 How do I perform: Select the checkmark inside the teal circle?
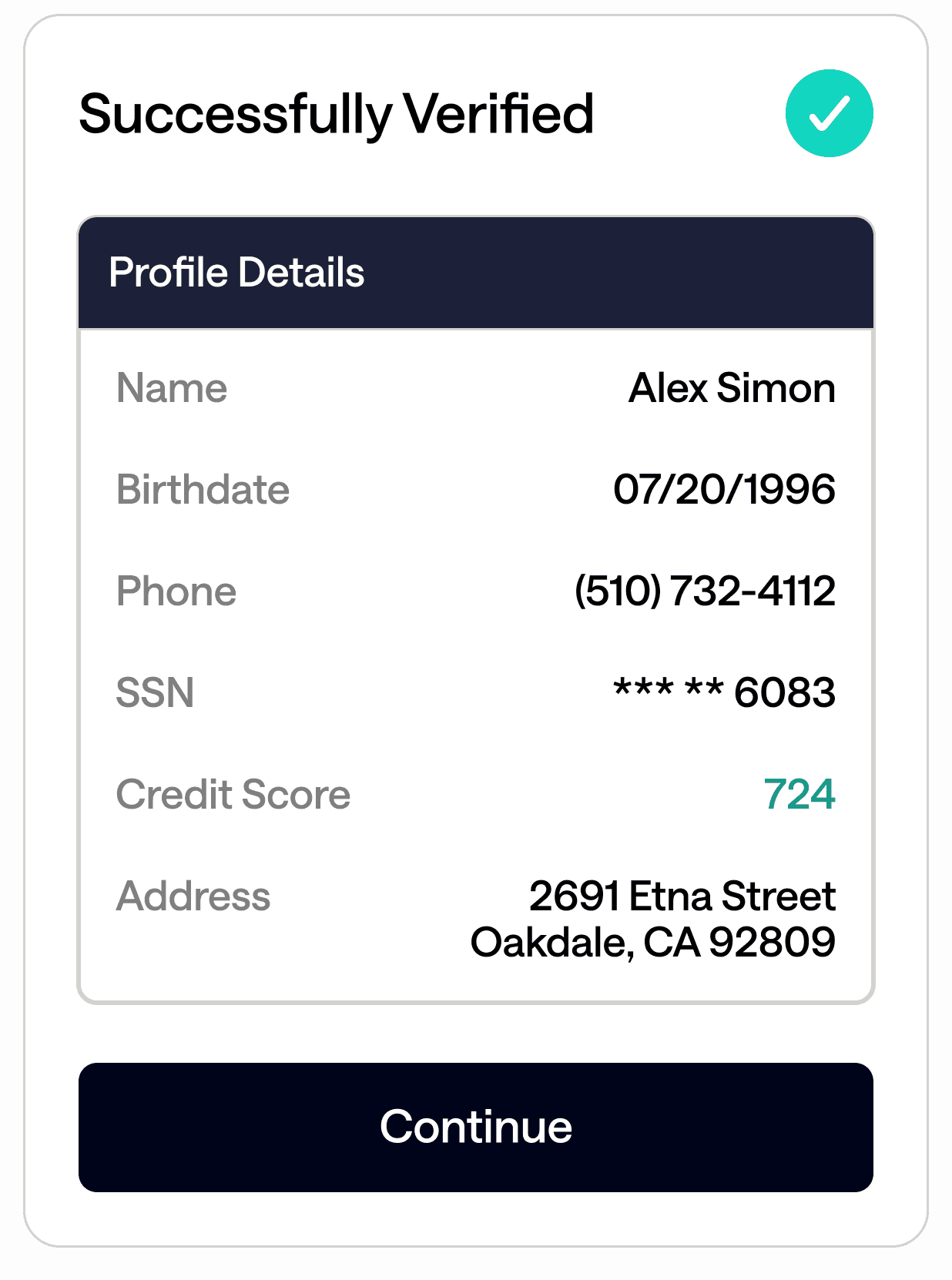point(828,113)
